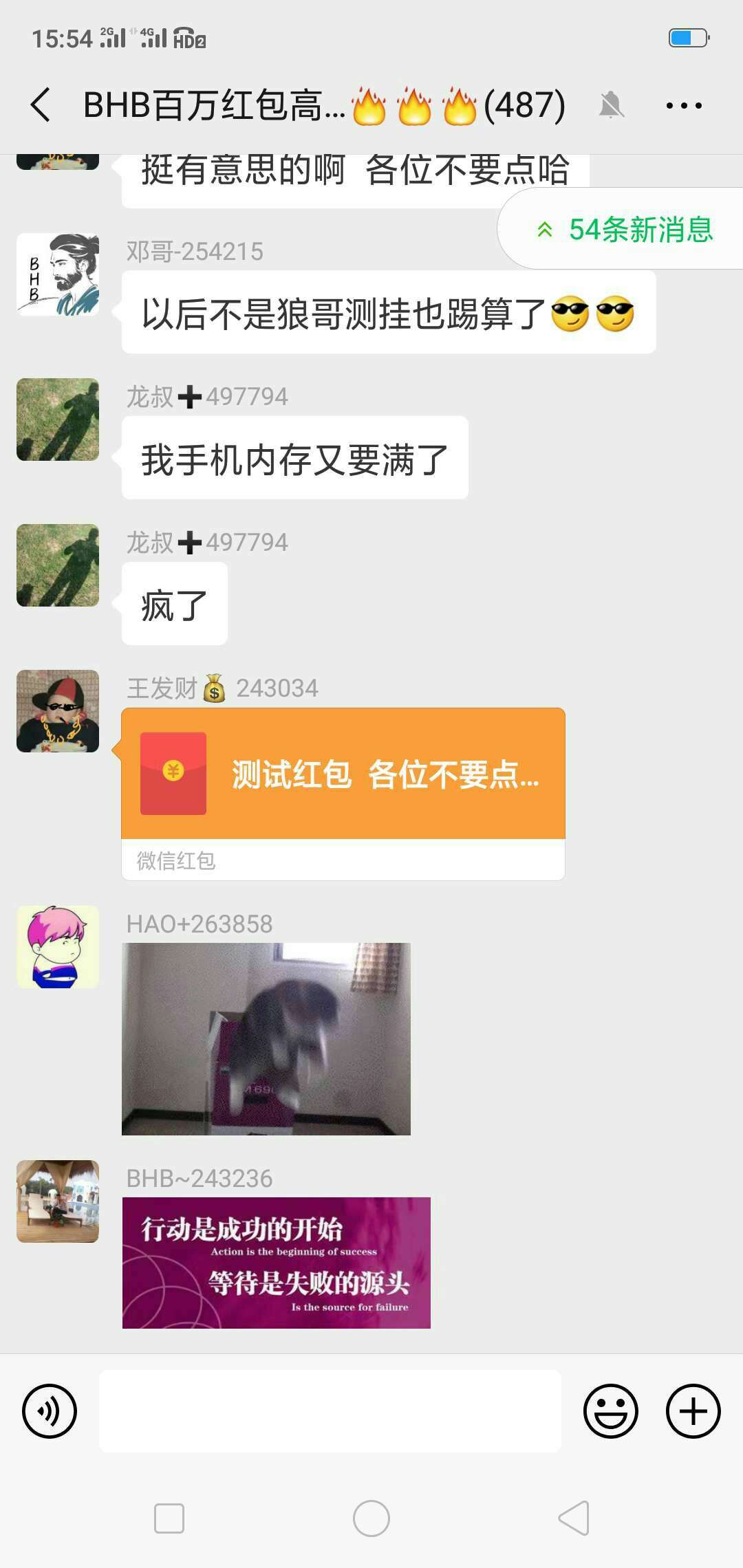View HAO+263858's avatar profile
The height and width of the screenshot is (1568, 743).
[x=58, y=947]
